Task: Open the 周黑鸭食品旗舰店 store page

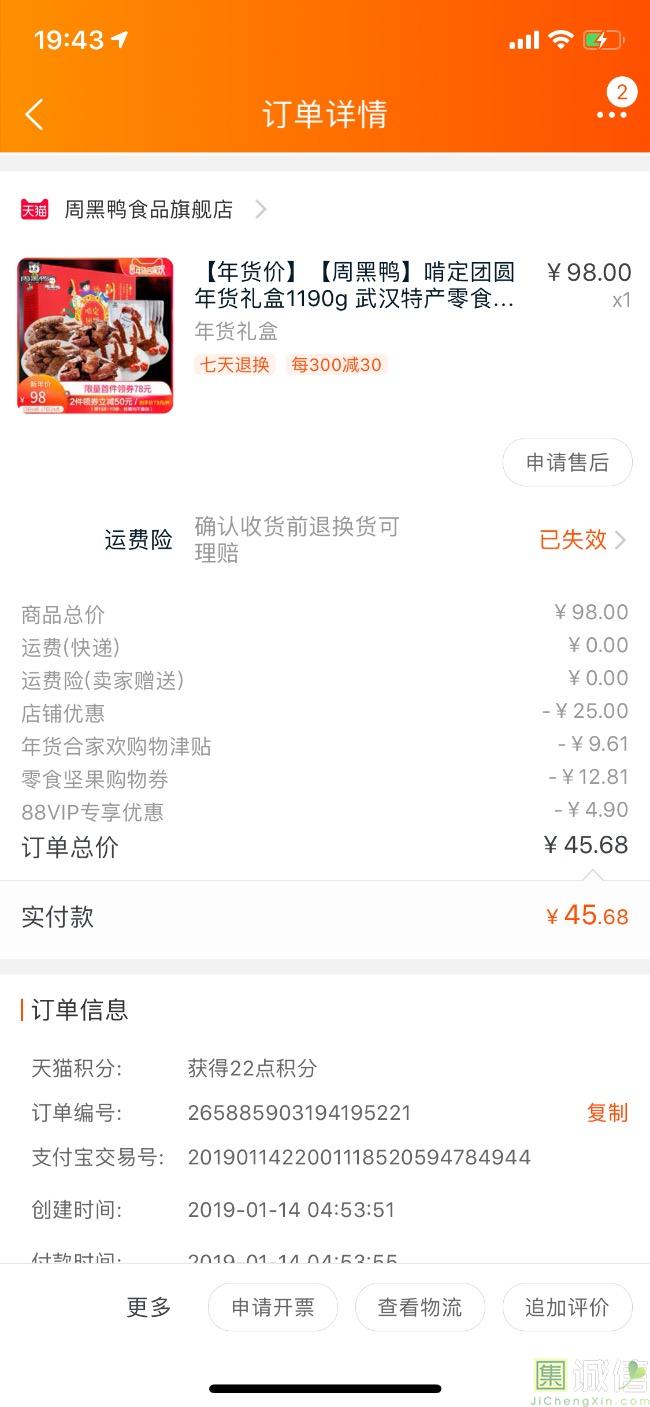Action: coord(144,209)
